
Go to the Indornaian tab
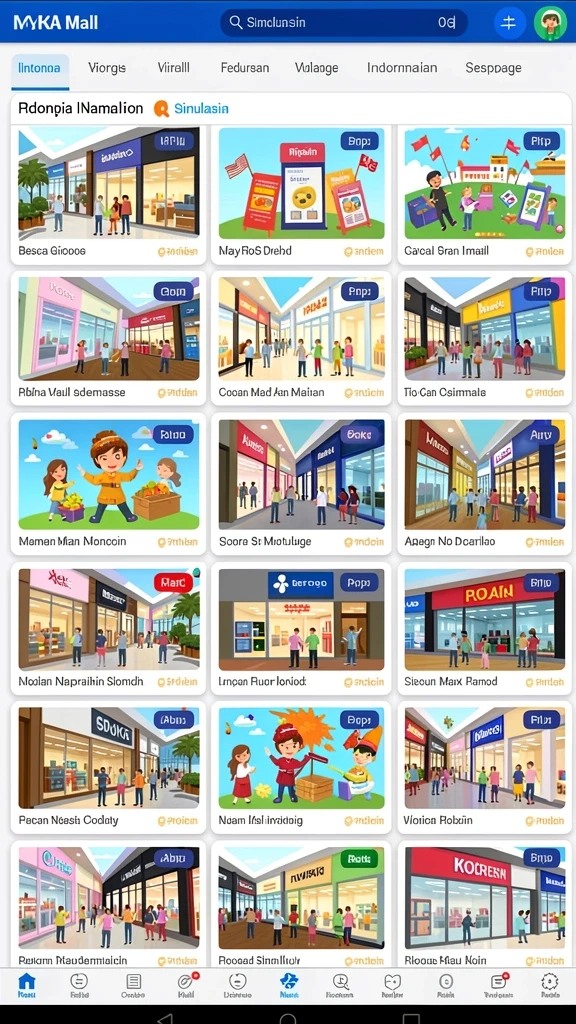402,67
